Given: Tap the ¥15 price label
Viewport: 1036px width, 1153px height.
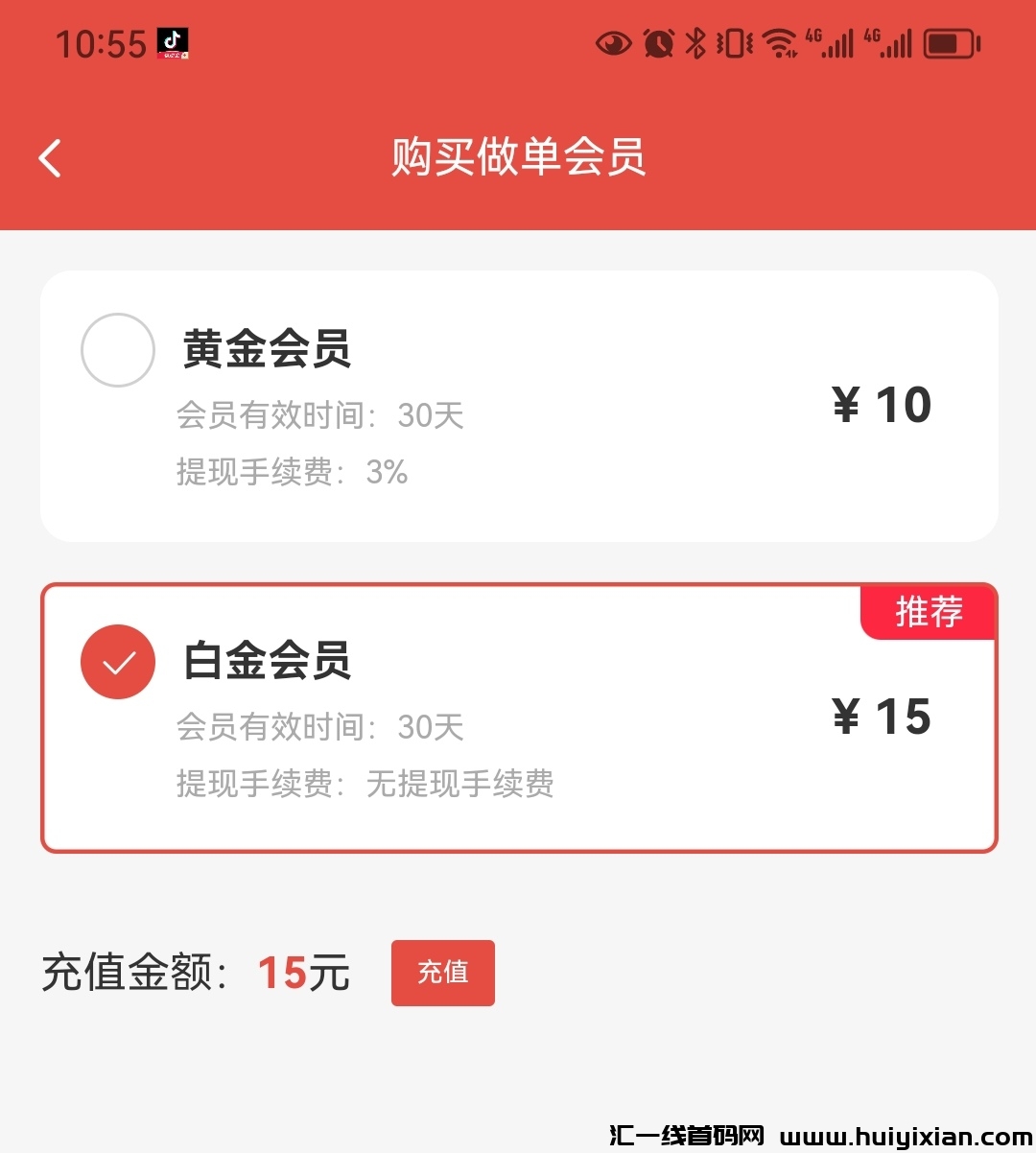Looking at the screenshot, I should pos(882,716).
